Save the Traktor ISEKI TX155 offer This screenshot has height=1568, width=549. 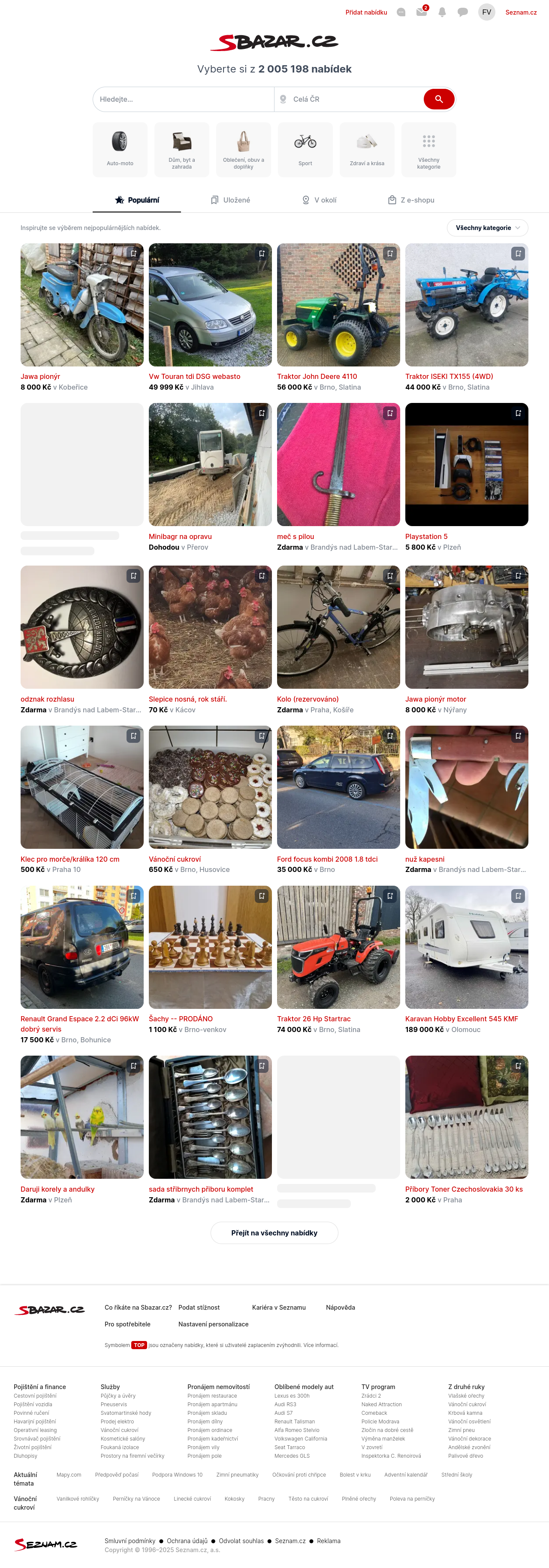[517, 253]
